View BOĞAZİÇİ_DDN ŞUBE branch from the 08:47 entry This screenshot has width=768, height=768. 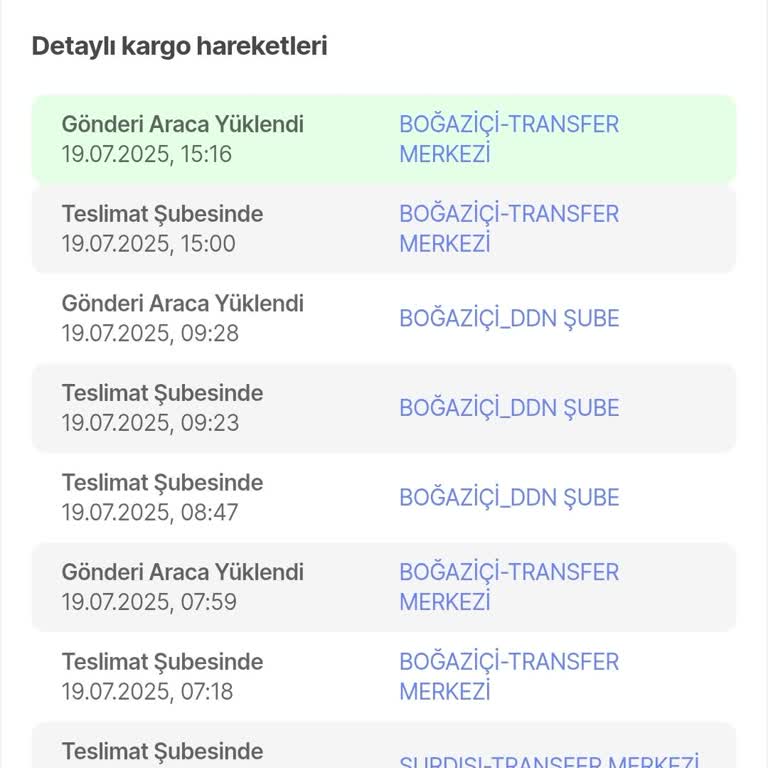[x=509, y=498]
